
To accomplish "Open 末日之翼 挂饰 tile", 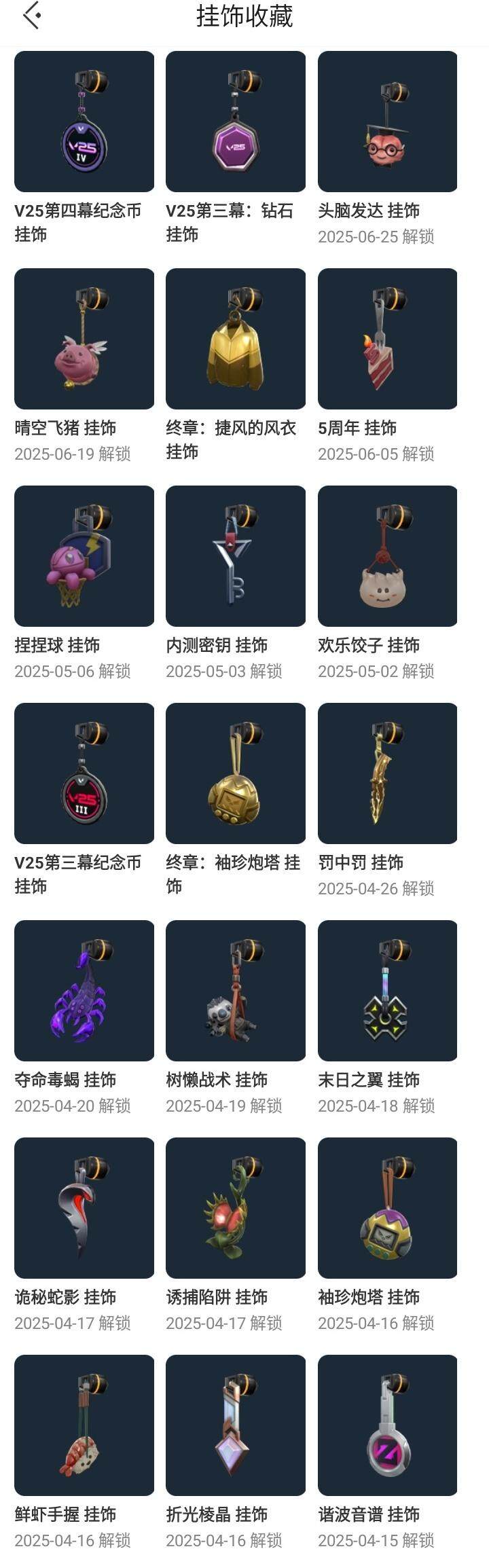I will 387,991.
